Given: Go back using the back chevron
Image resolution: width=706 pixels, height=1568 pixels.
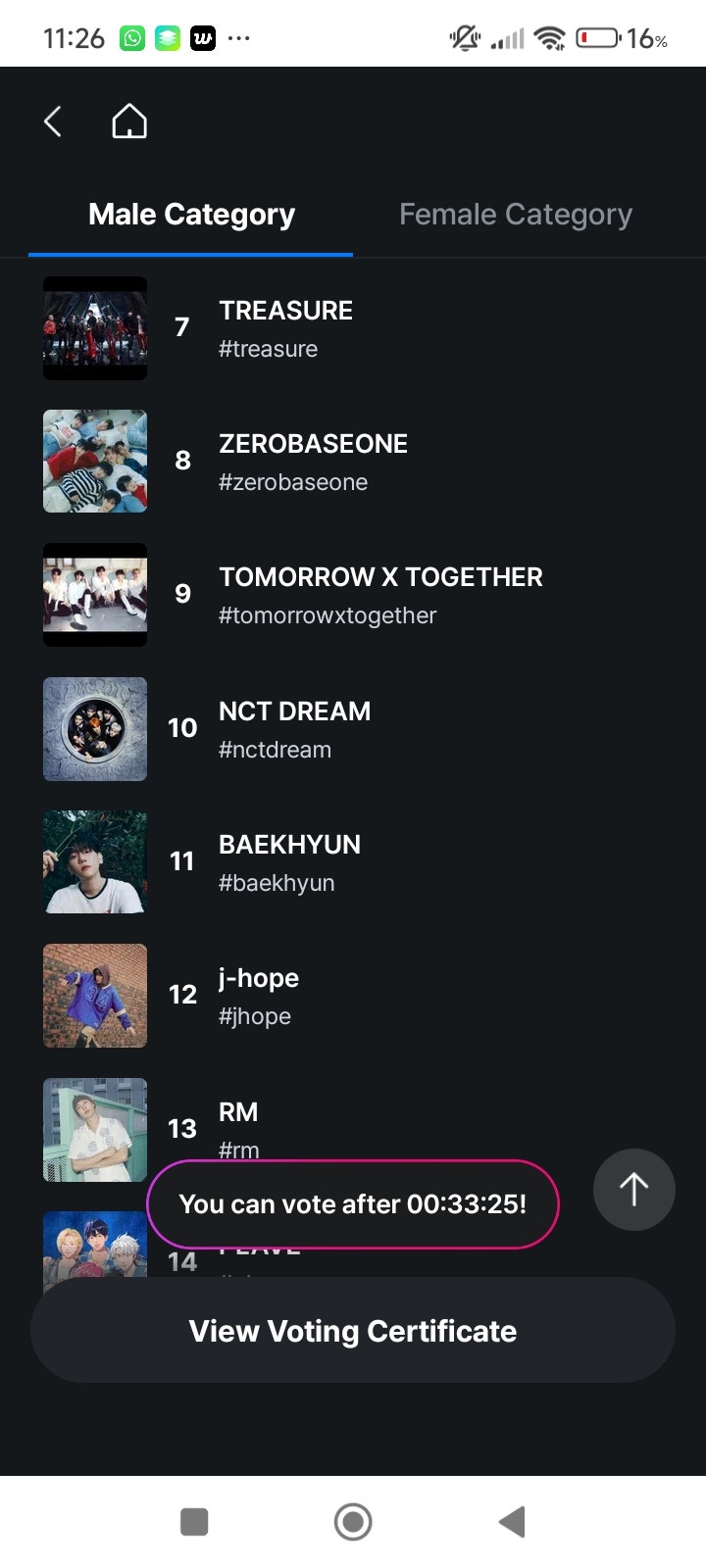Looking at the screenshot, I should coord(52,121).
